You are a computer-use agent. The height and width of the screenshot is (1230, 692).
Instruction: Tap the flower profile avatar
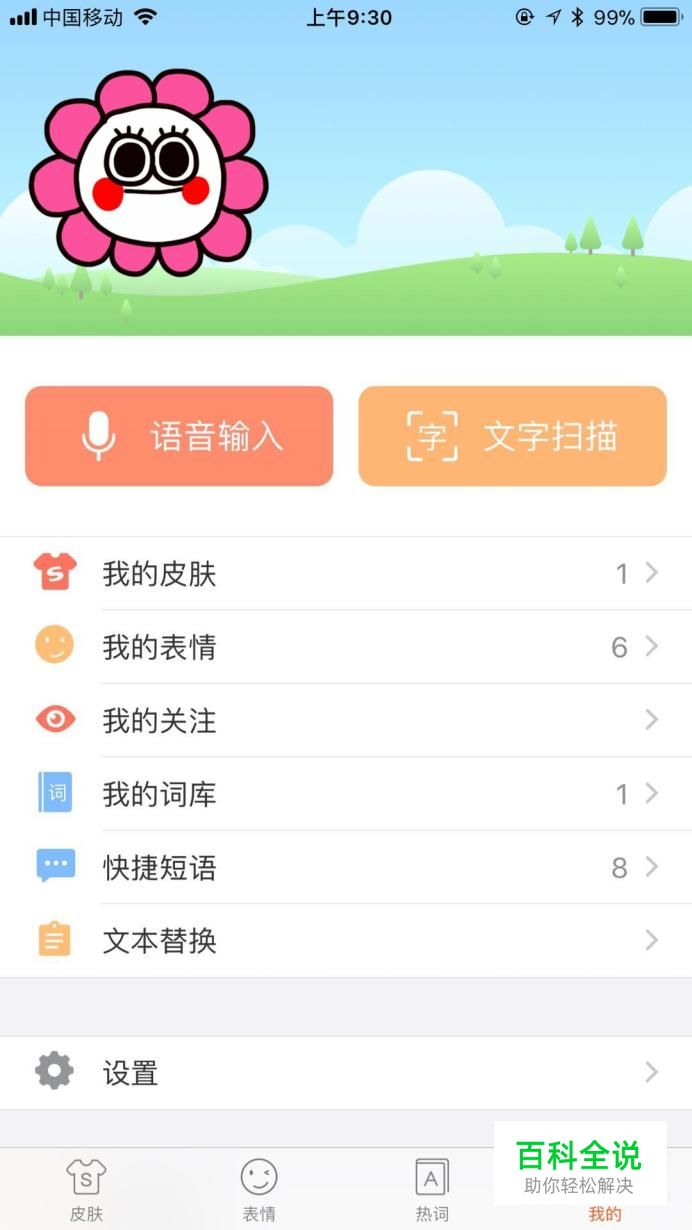pos(148,172)
